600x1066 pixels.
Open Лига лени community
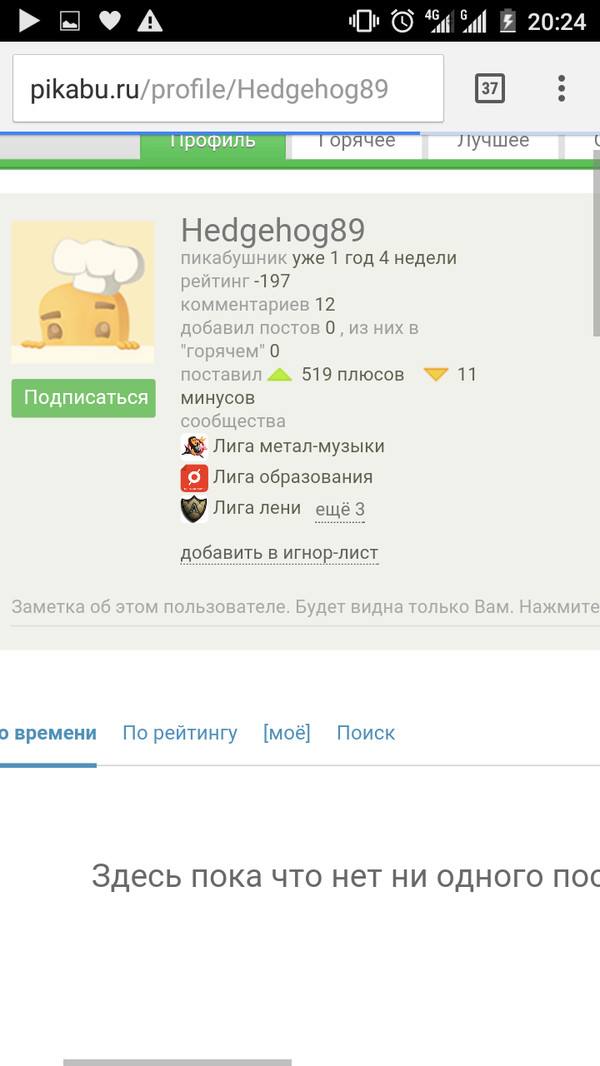tap(256, 508)
